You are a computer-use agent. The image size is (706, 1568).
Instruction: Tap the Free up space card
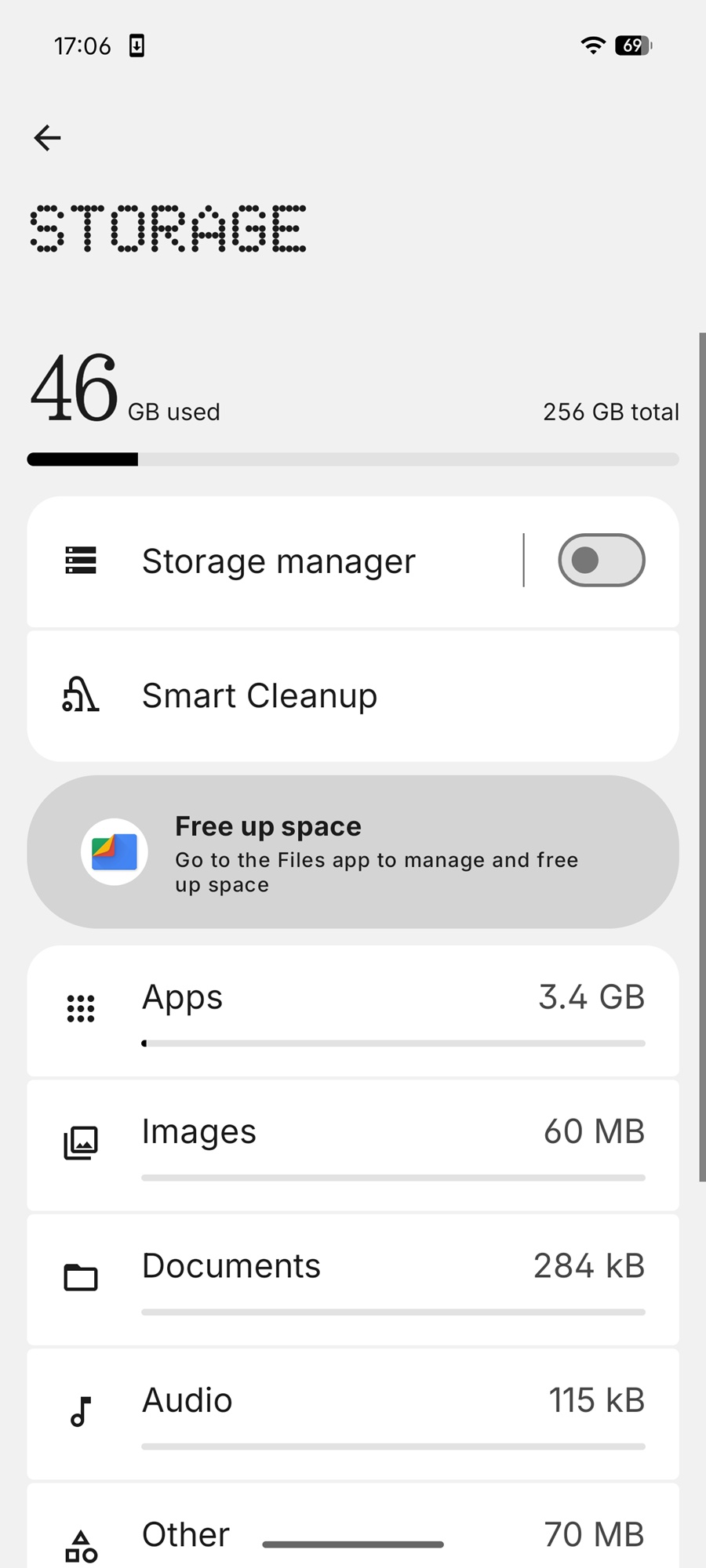[353, 852]
